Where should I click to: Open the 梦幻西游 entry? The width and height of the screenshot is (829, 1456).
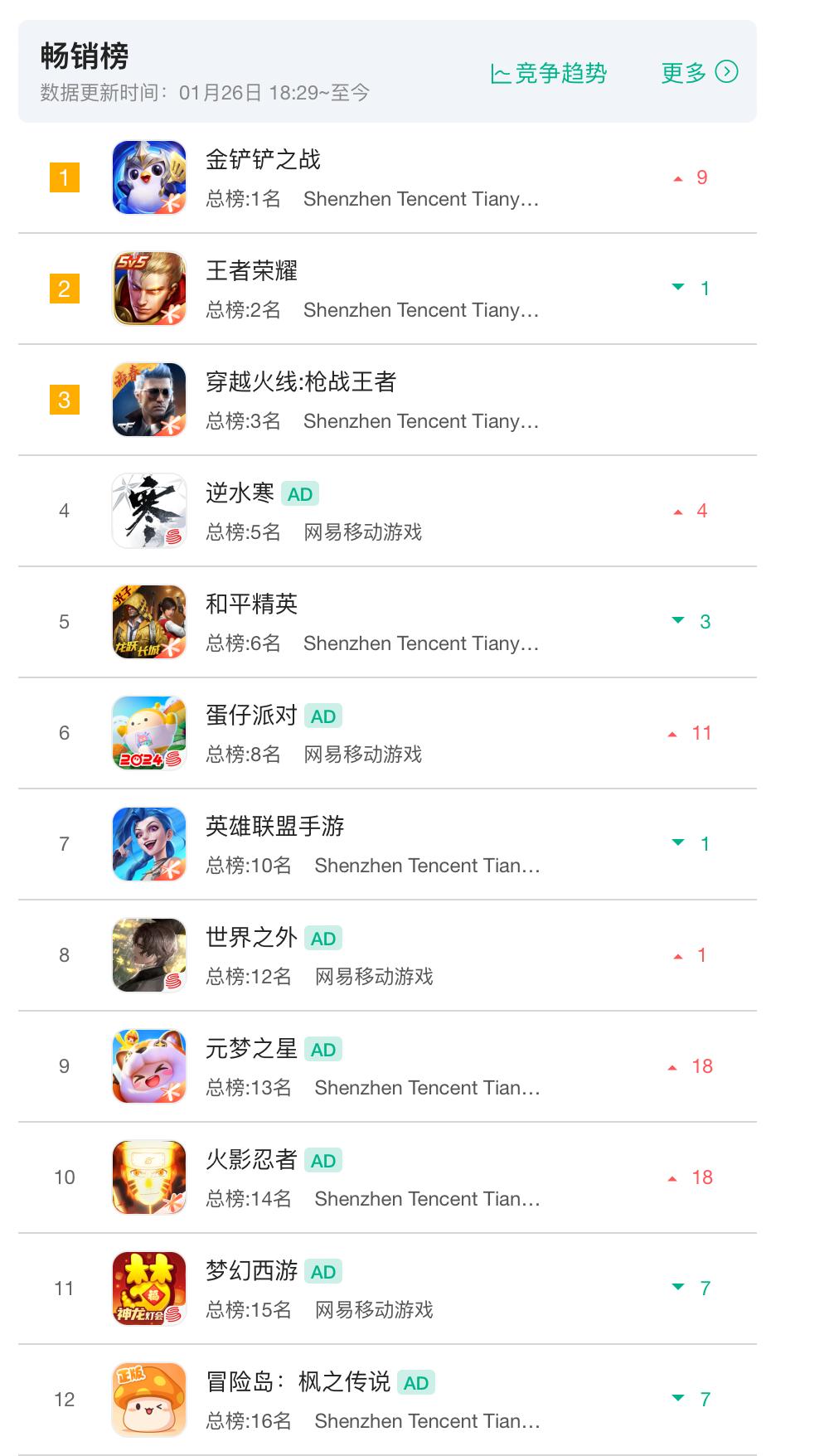click(x=387, y=1289)
